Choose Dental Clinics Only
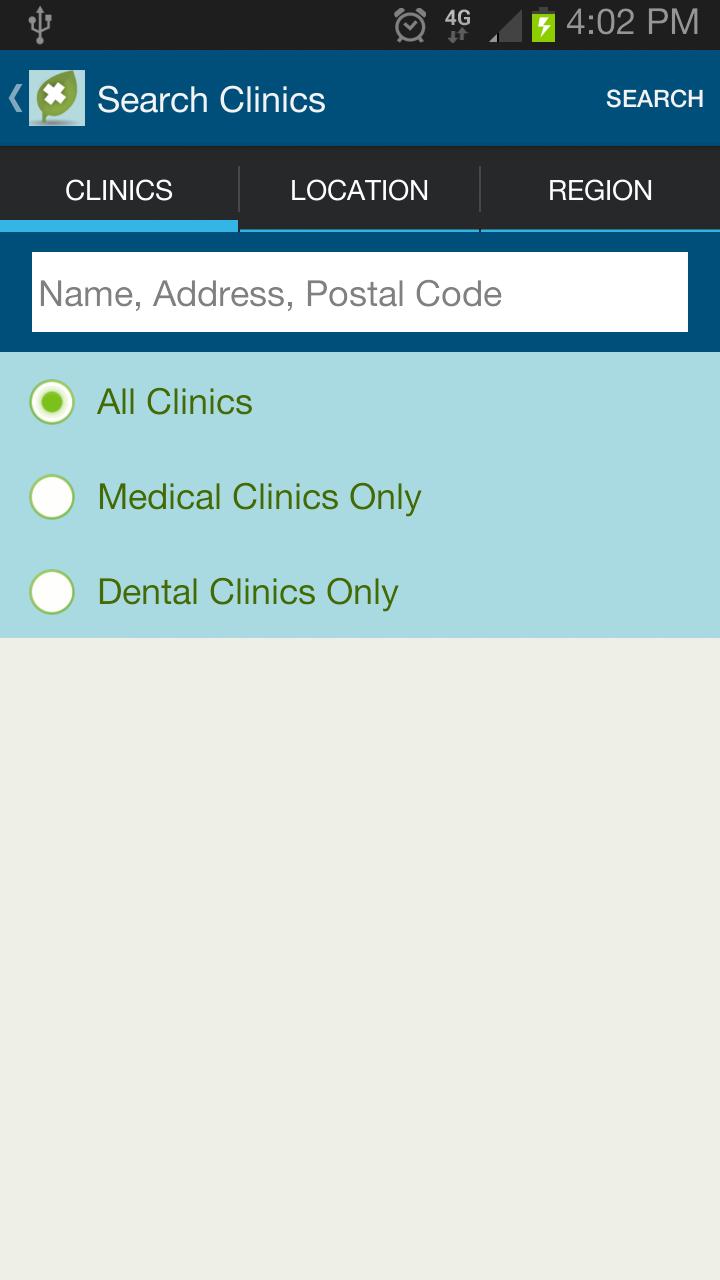This screenshot has width=720, height=1280. (51, 592)
